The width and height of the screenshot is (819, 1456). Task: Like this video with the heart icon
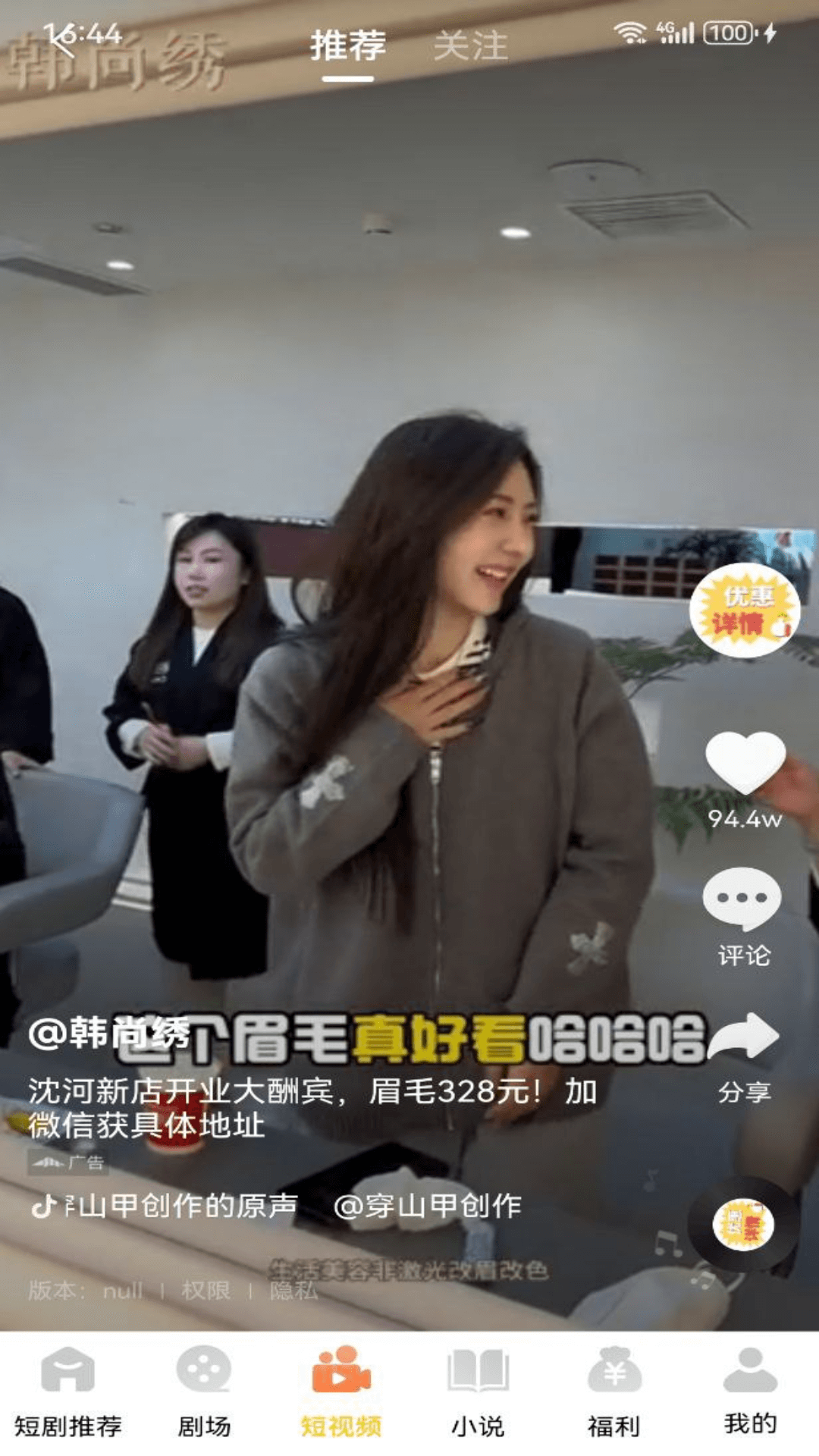[x=745, y=763]
